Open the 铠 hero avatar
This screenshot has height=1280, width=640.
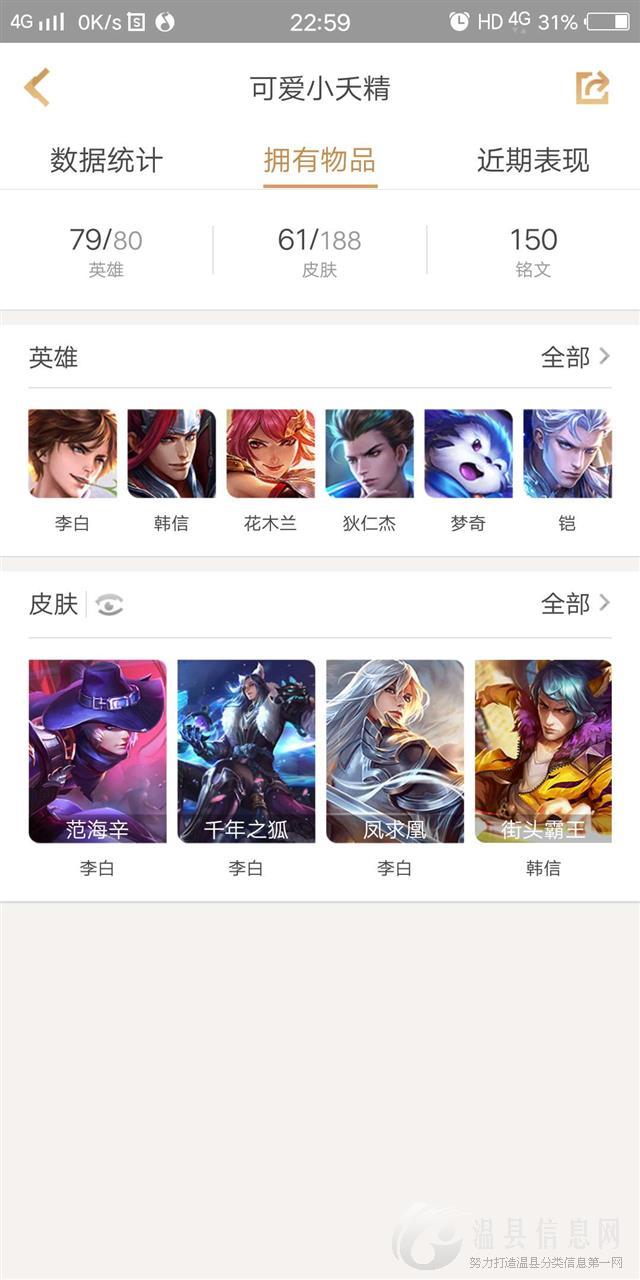click(x=567, y=454)
